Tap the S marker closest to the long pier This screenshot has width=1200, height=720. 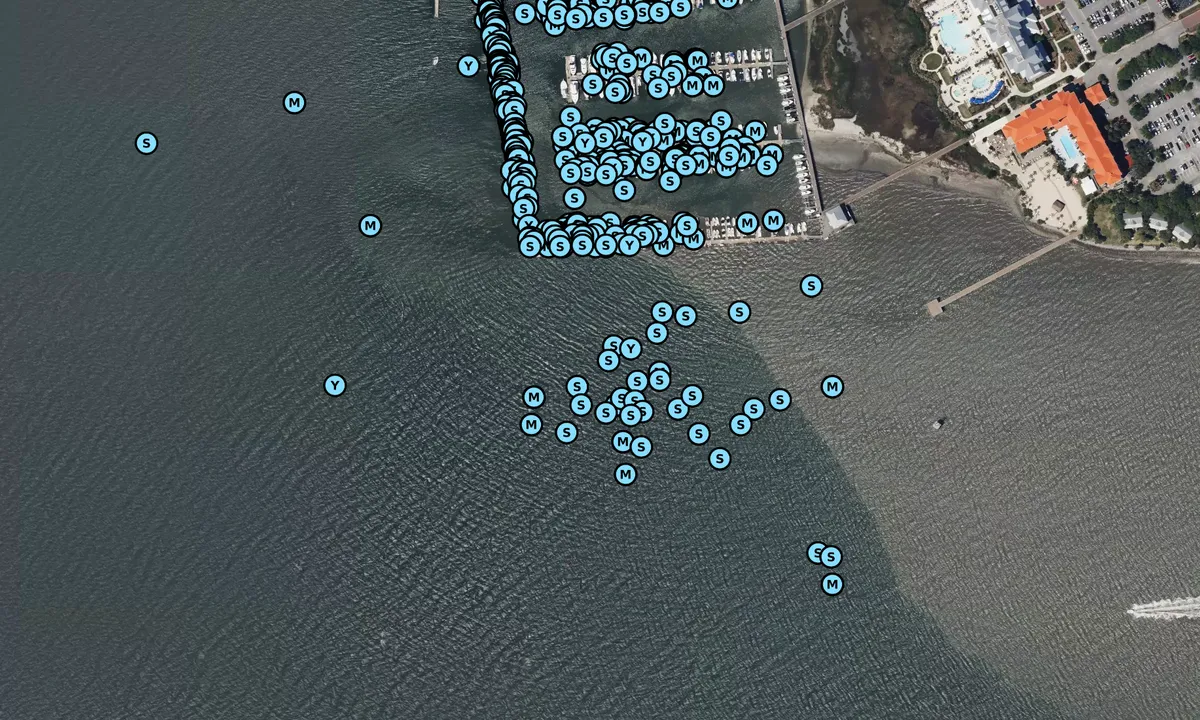click(811, 286)
